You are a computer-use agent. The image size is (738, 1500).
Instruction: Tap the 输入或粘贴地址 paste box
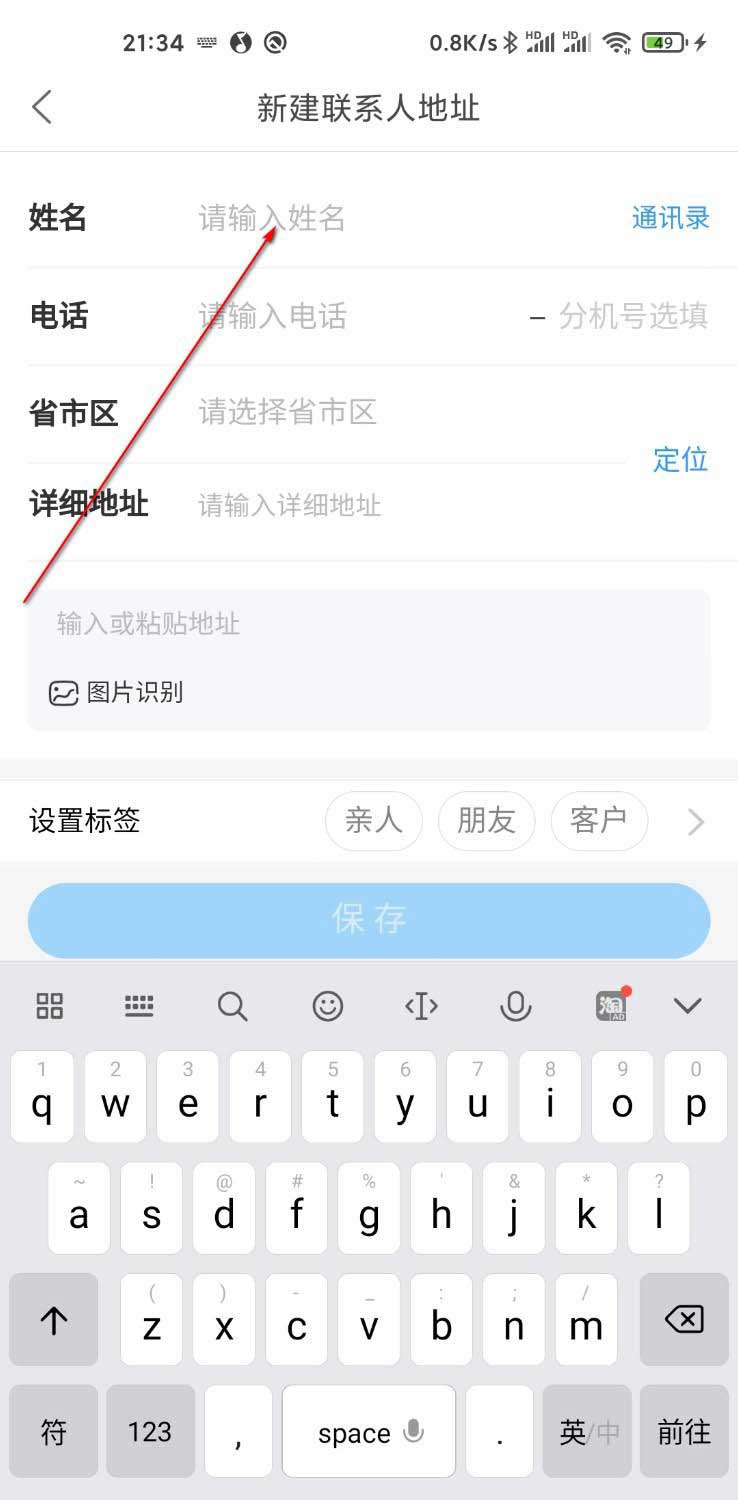coord(368,624)
